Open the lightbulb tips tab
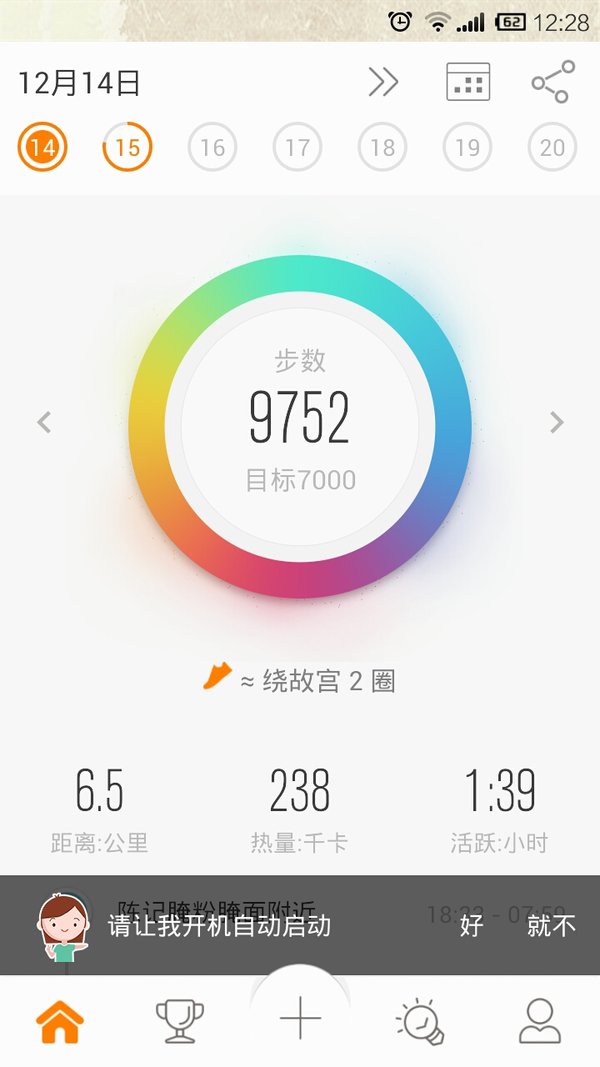The height and width of the screenshot is (1067, 600). [x=420, y=1021]
